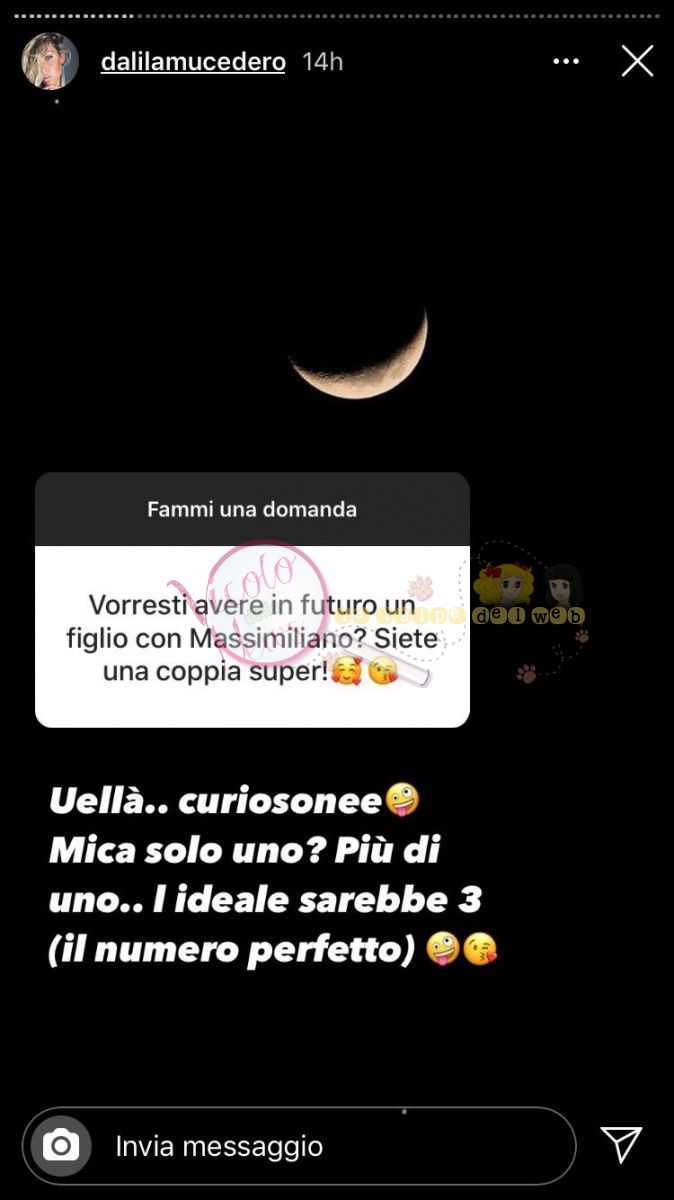Open the camera to reply
Viewport: 674px width, 1200px height.
[61, 1145]
